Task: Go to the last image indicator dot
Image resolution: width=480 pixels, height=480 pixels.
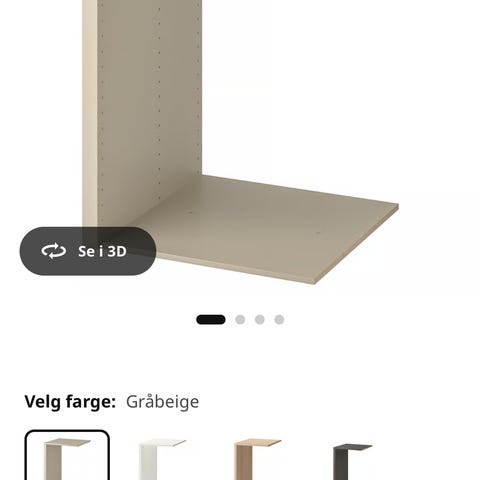Action: tap(279, 320)
